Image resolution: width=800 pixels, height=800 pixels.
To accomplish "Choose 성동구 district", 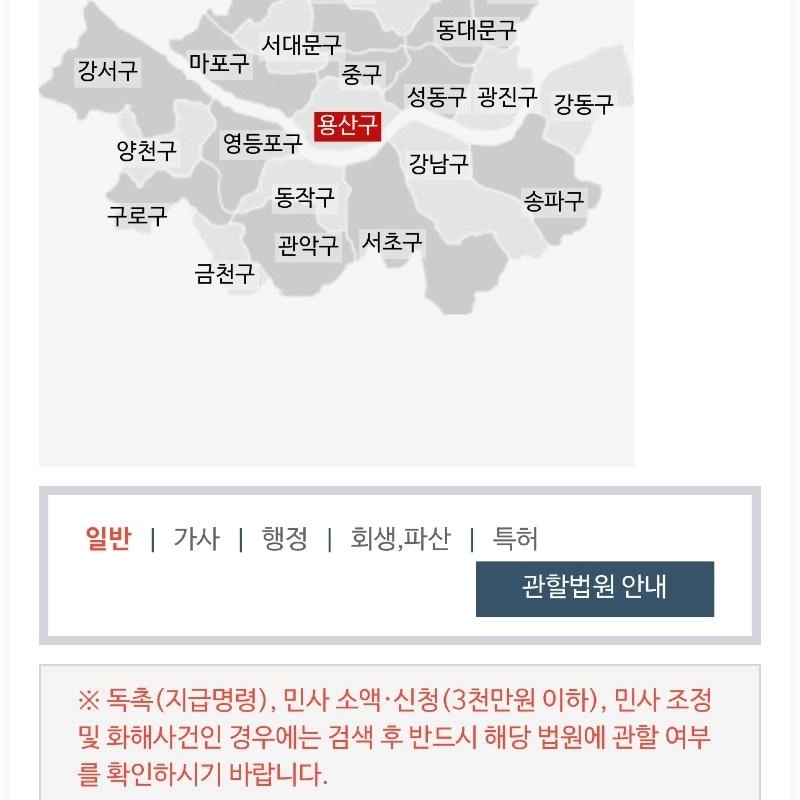I will 436,97.
